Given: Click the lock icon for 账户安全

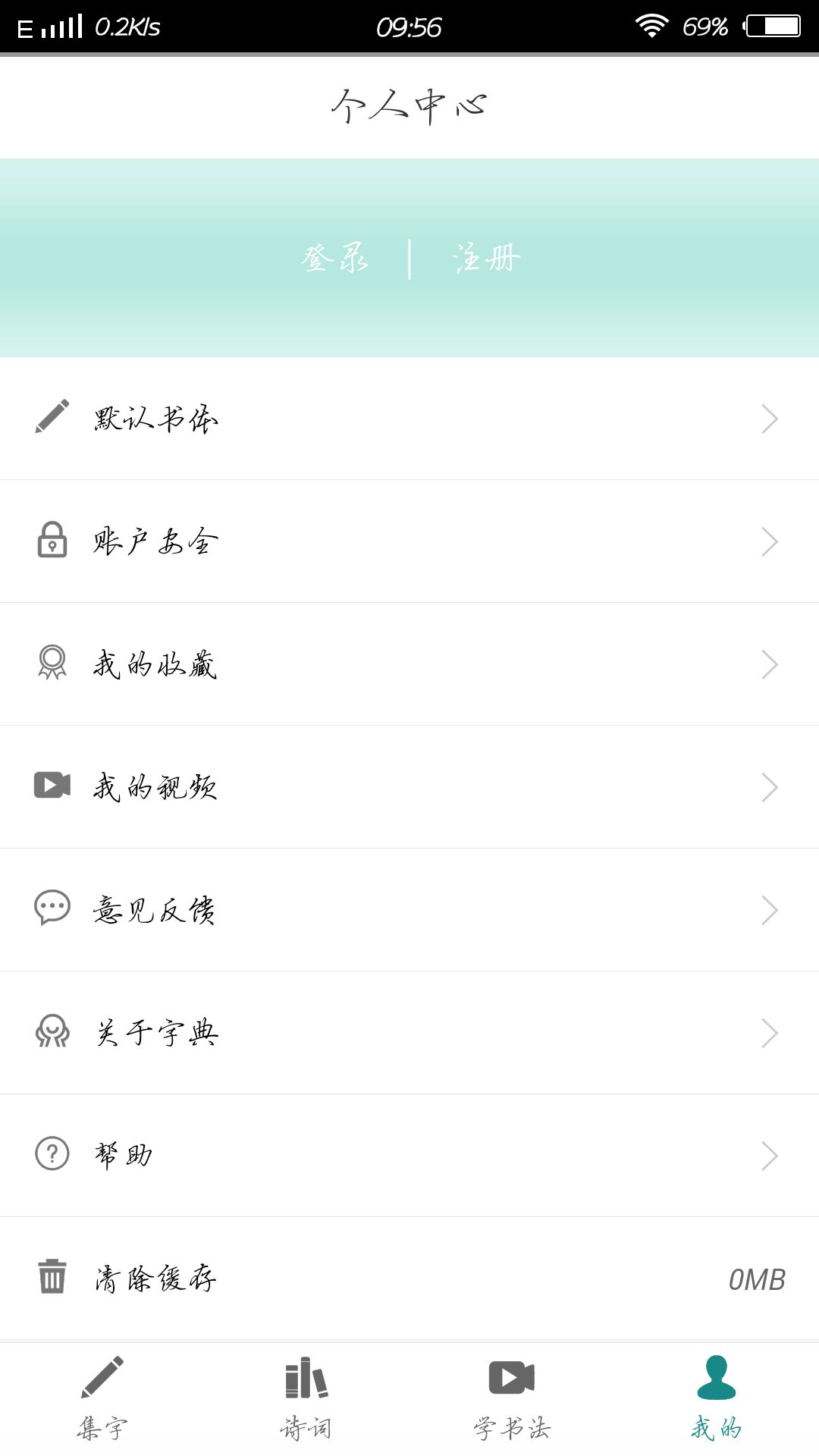Looking at the screenshot, I should click(x=51, y=541).
